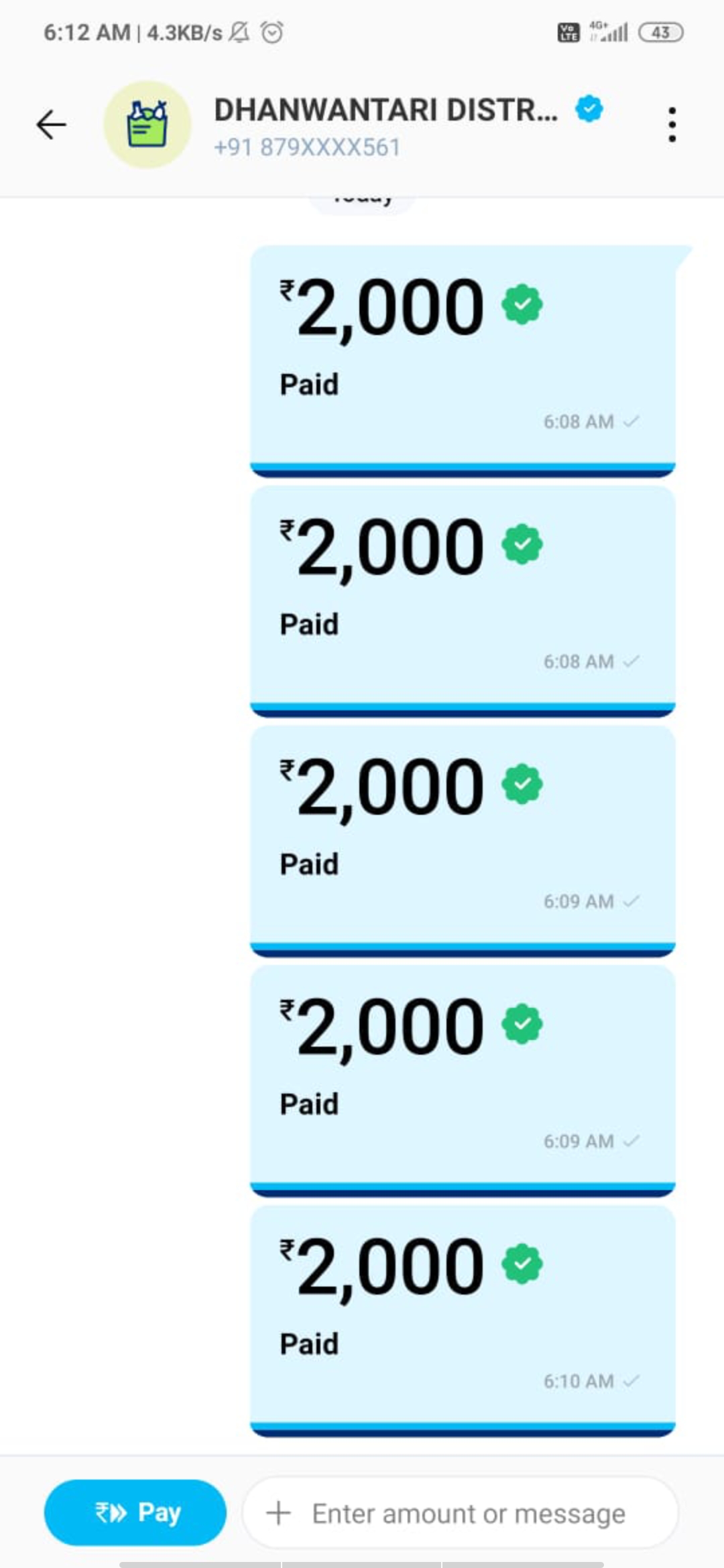
Task: Go back using the arrow icon
Action: pos(51,125)
